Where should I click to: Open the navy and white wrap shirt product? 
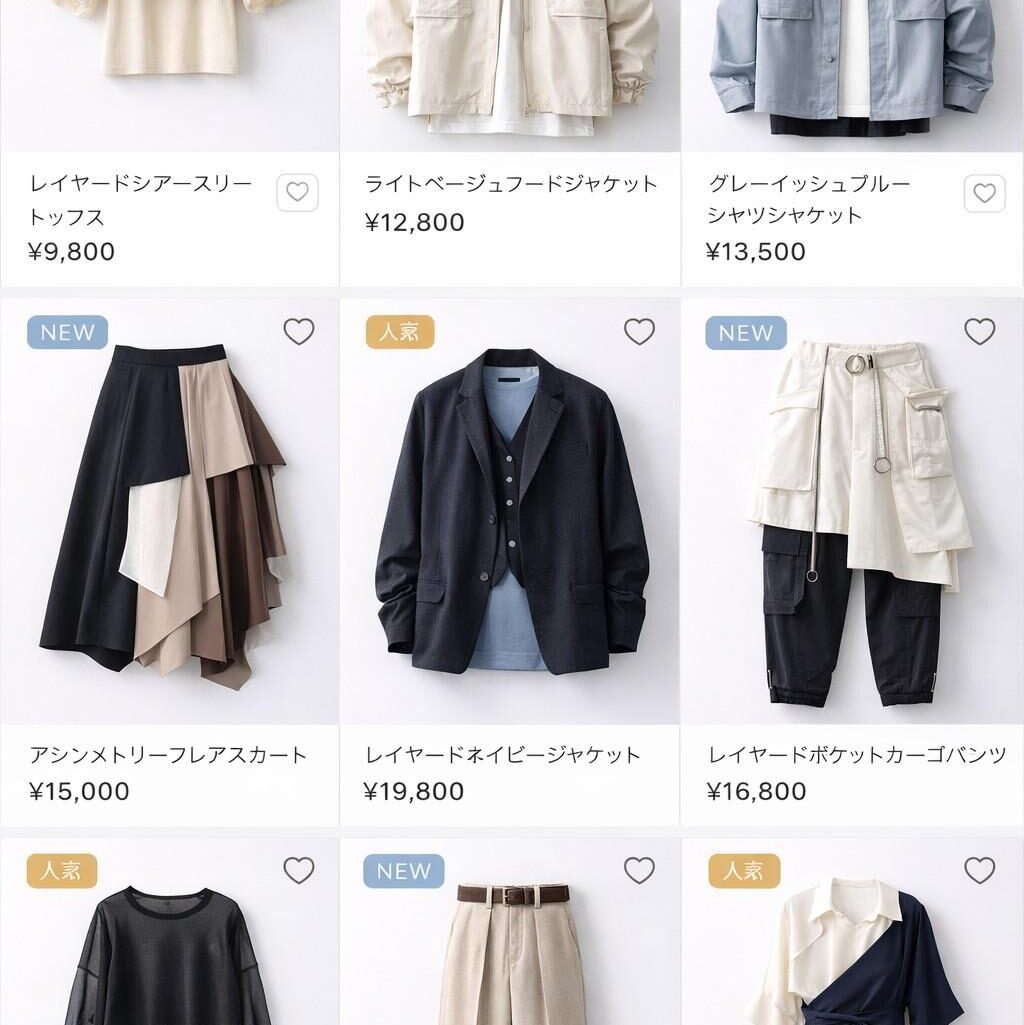[x=850, y=950]
